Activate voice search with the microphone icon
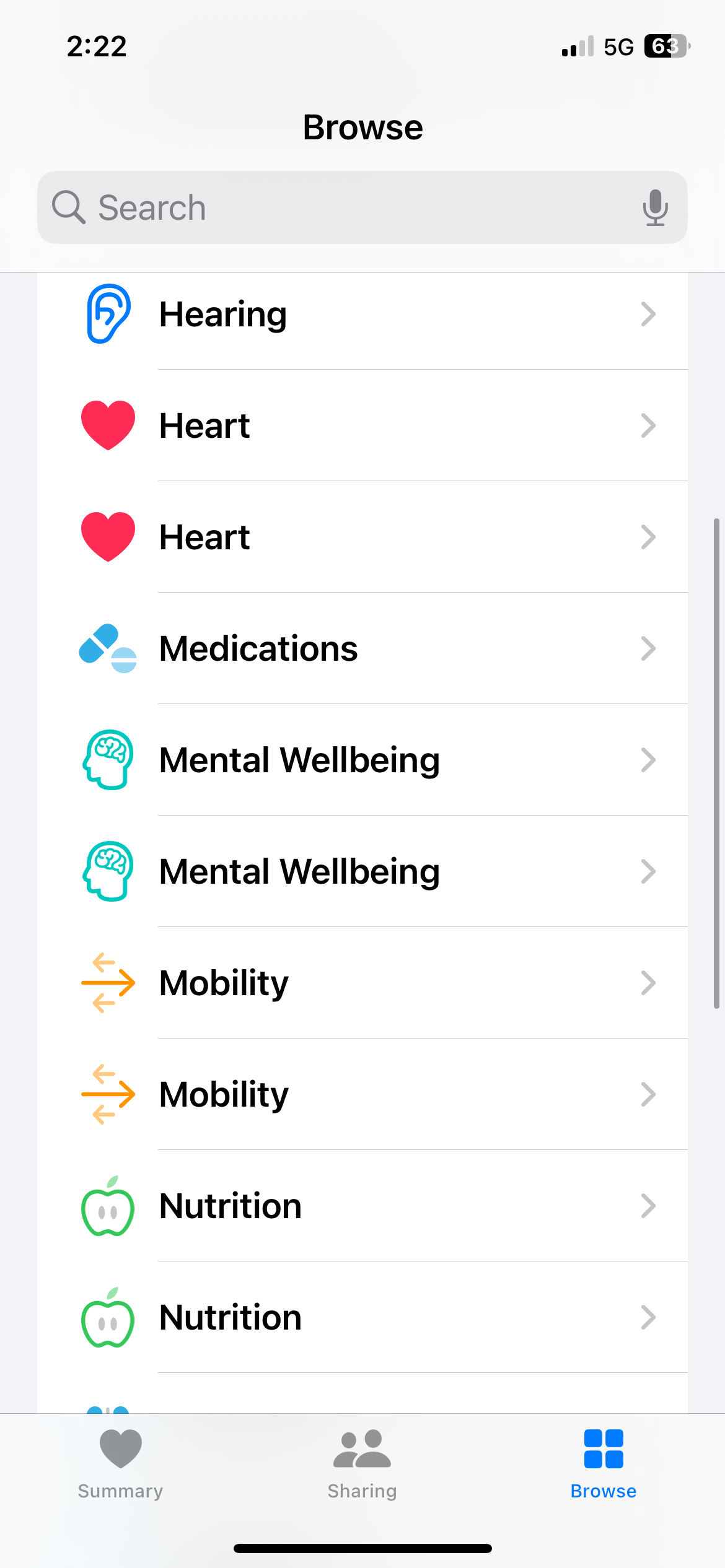 click(655, 207)
